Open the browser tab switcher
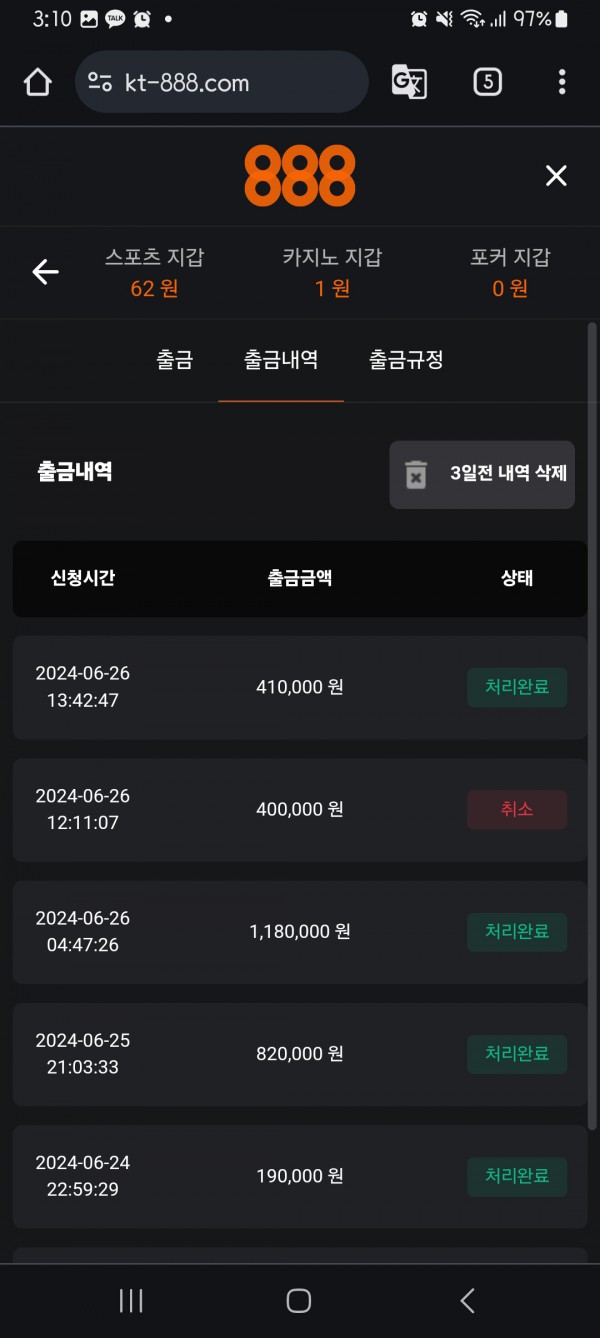The width and height of the screenshot is (600, 1338). pos(487,82)
